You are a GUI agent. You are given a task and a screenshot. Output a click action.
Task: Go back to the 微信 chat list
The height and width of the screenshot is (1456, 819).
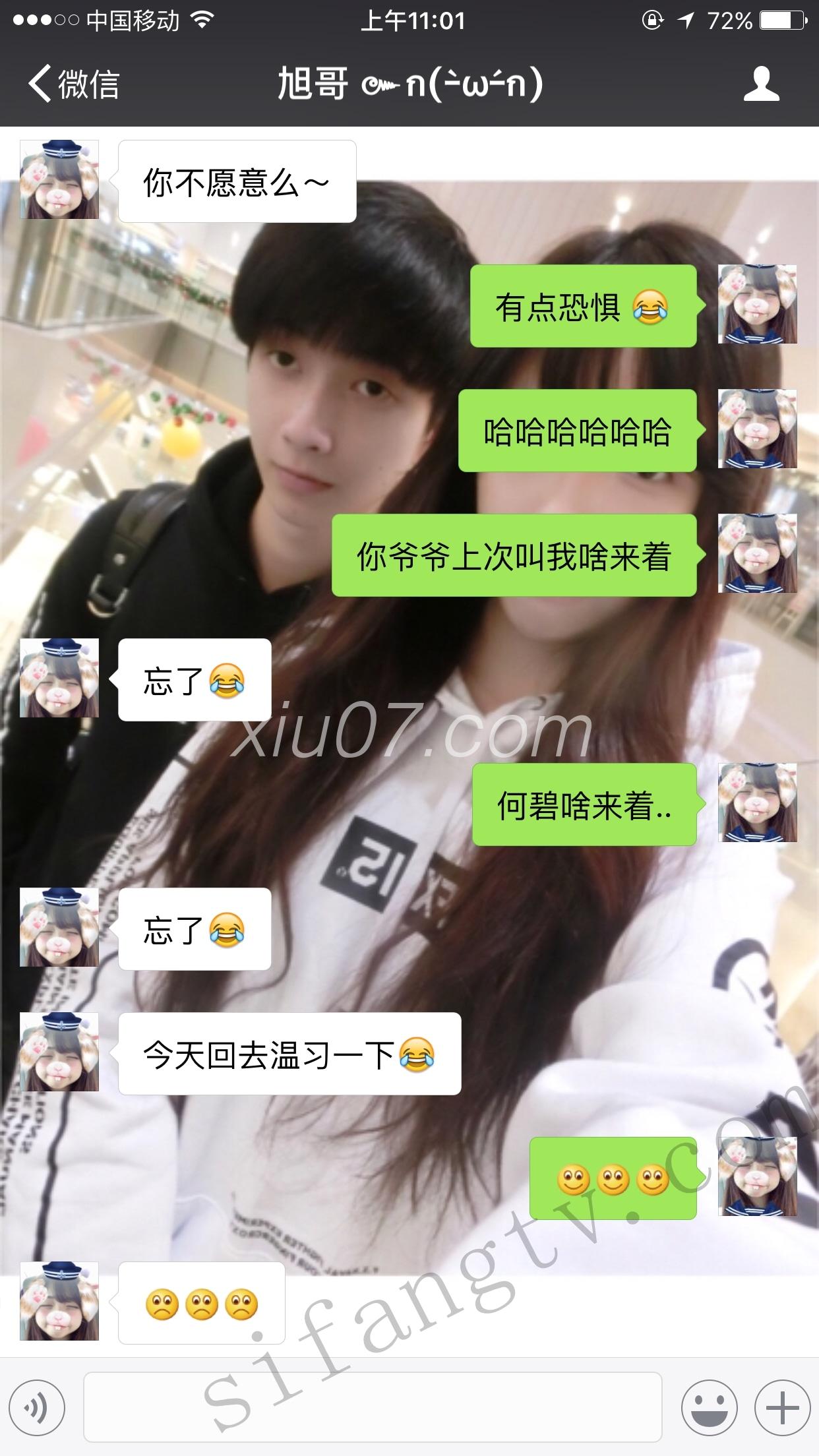[x=73, y=84]
